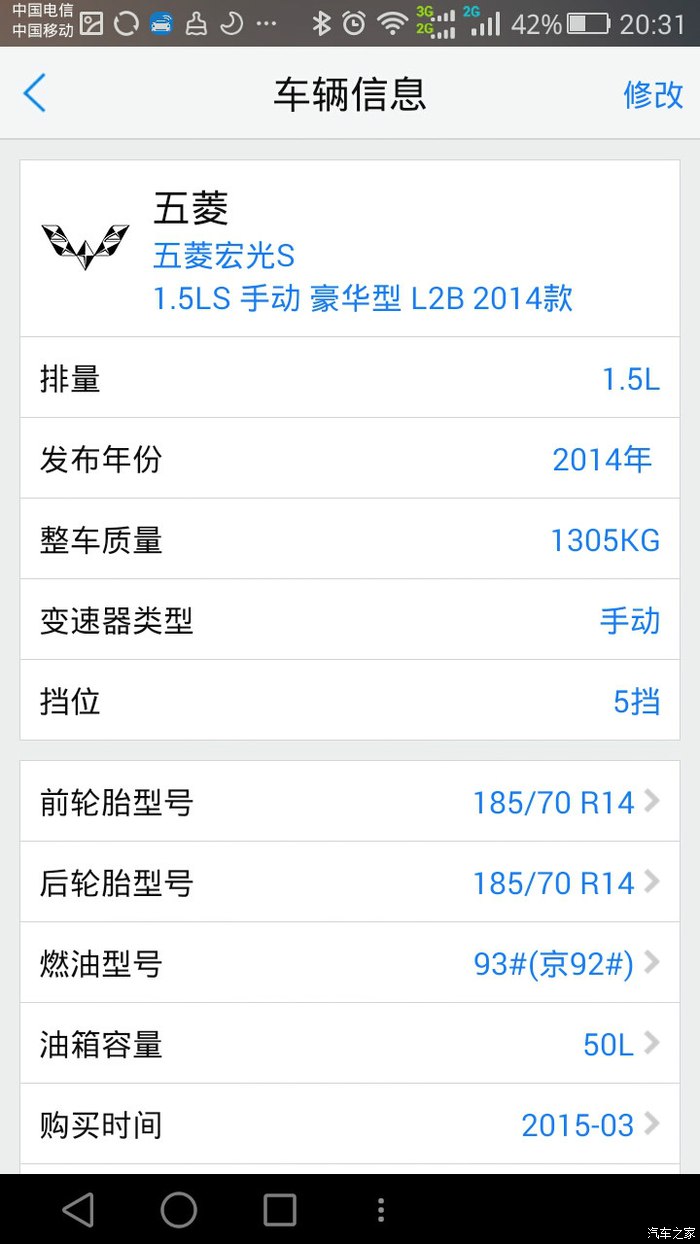Image resolution: width=700 pixels, height=1244 pixels.
Task: Open the 后轮胎型号 row
Action: (x=350, y=883)
